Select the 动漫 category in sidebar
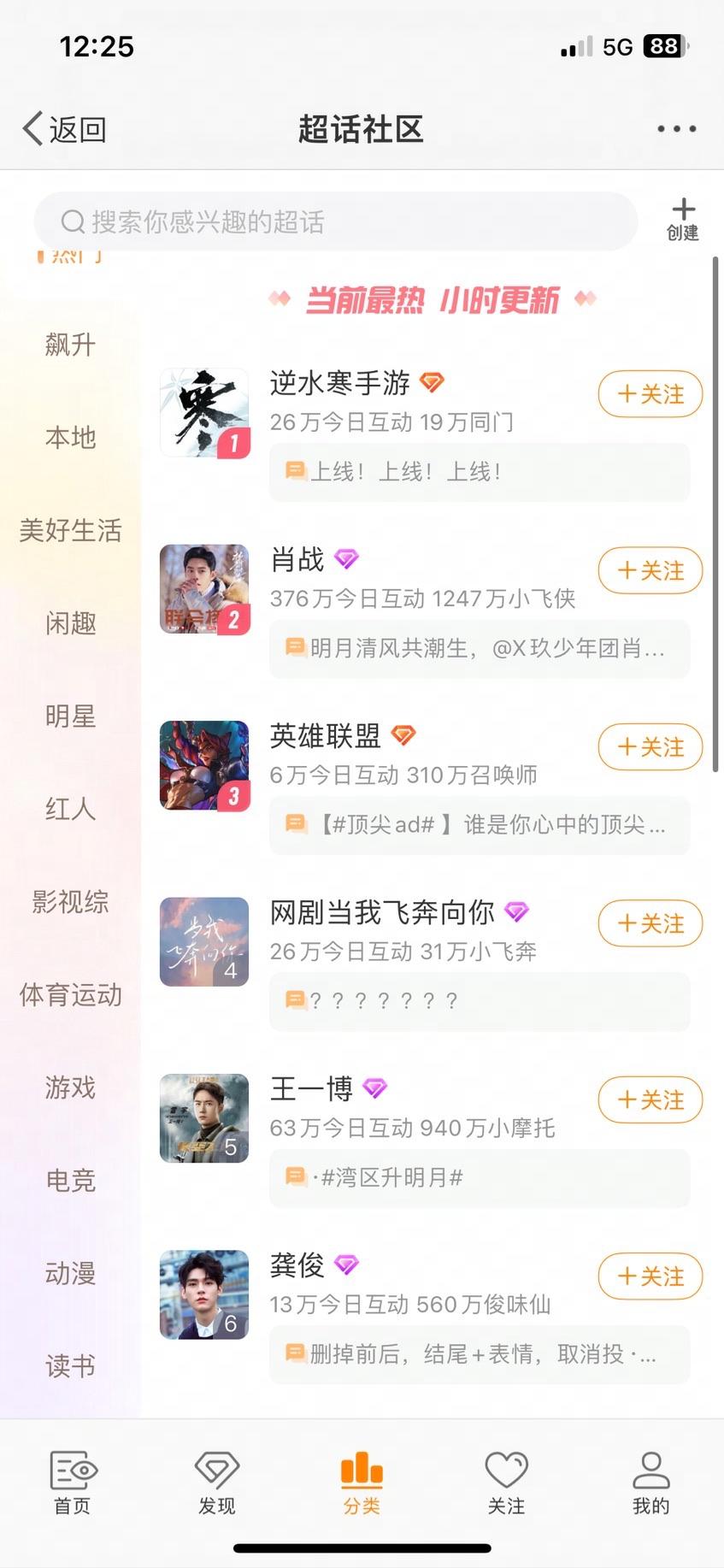Image resolution: width=724 pixels, height=1568 pixels. pos(68,1274)
